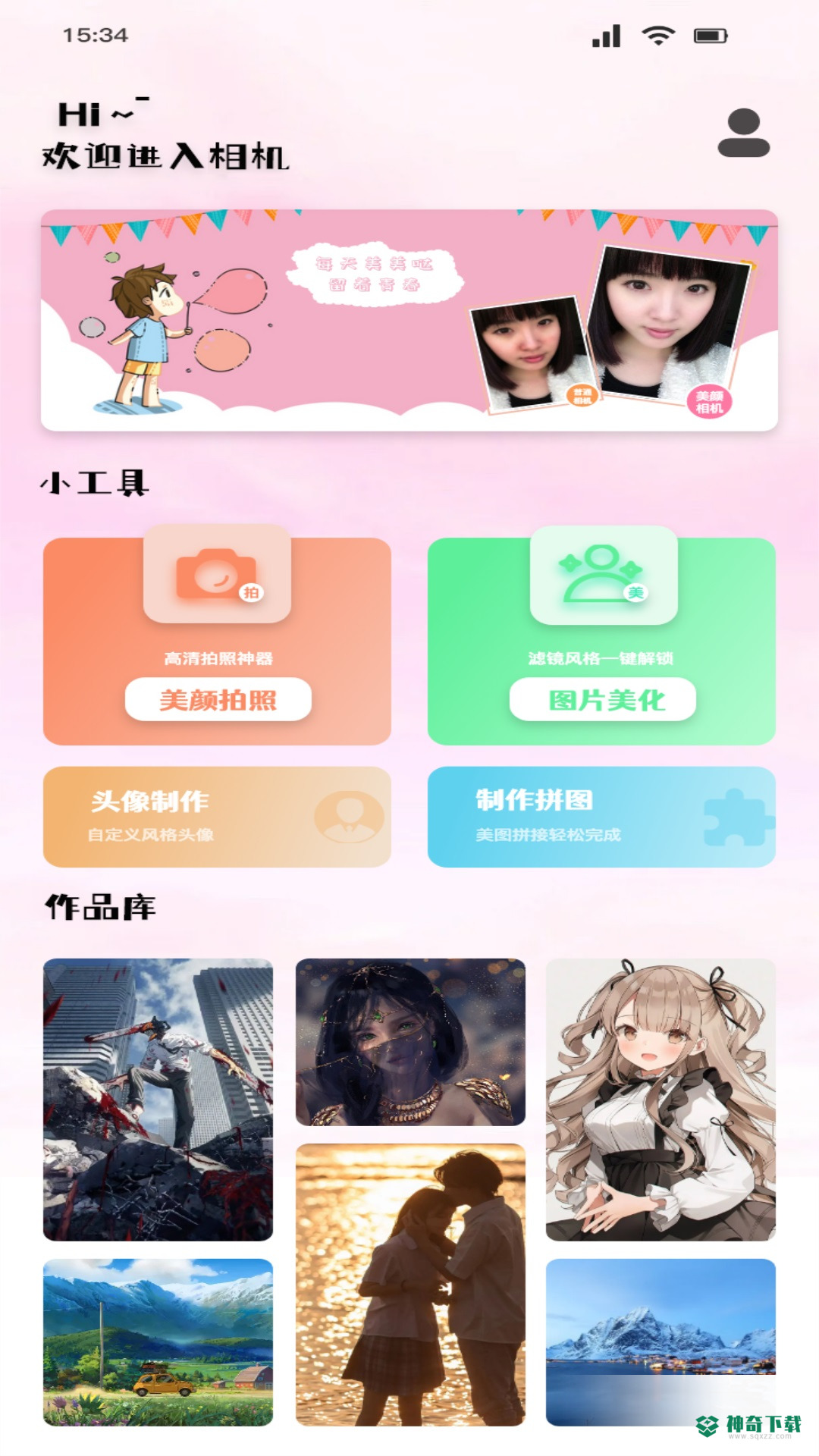Open the veiled woman portrait artwork
The height and width of the screenshot is (1456, 819).
coord(410,1042)
